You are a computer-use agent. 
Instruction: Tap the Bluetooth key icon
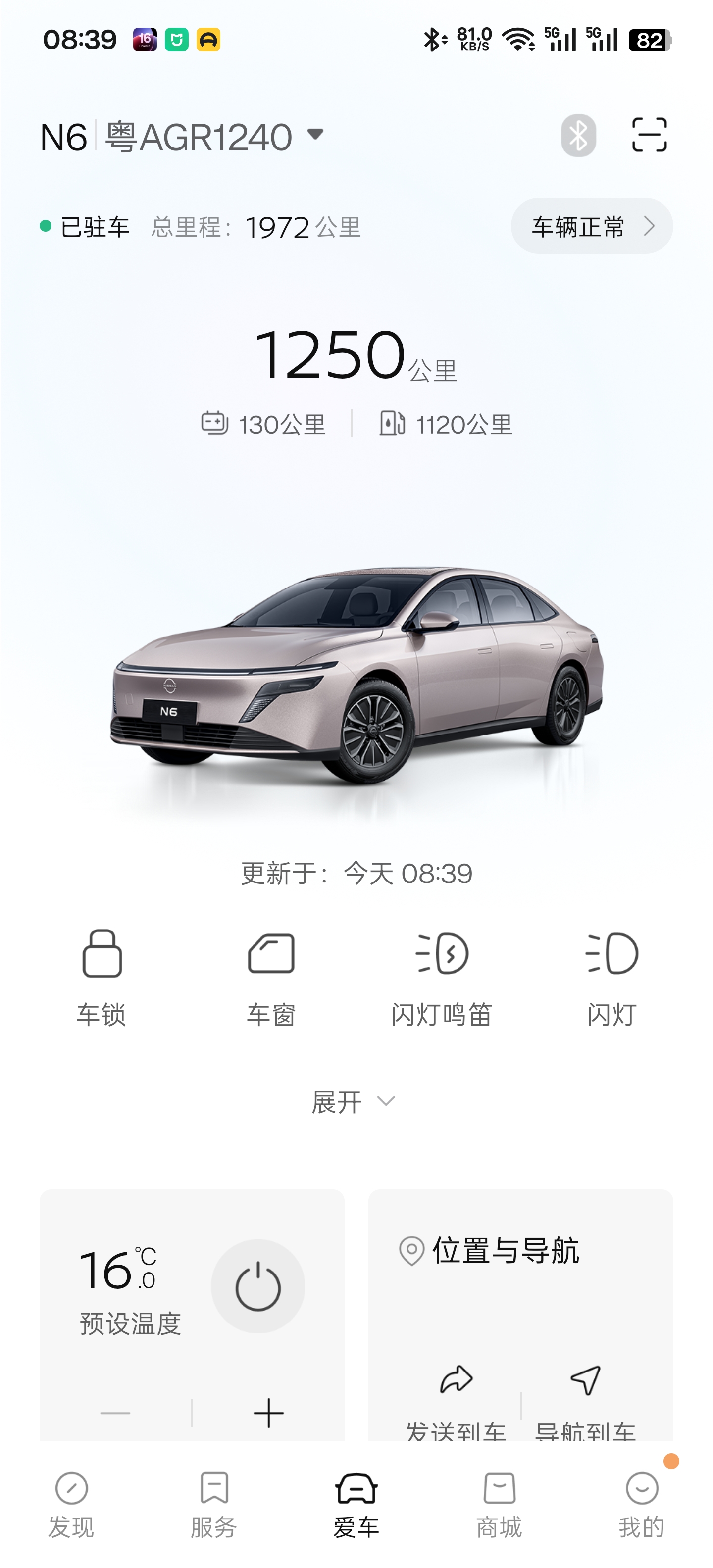click(578, 135)
